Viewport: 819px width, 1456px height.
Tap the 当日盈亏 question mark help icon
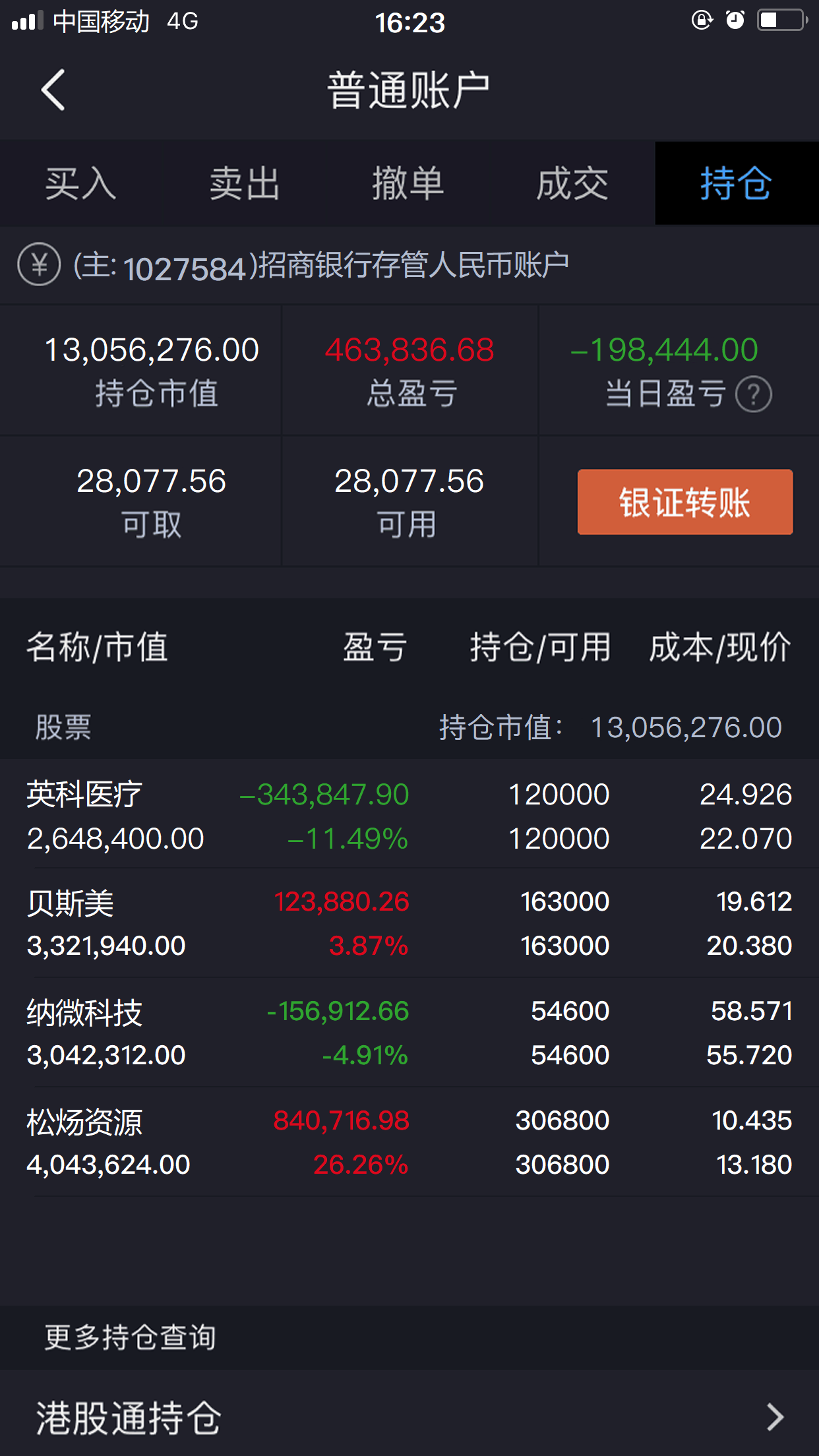pyautogui.click(x=753, y=394)
